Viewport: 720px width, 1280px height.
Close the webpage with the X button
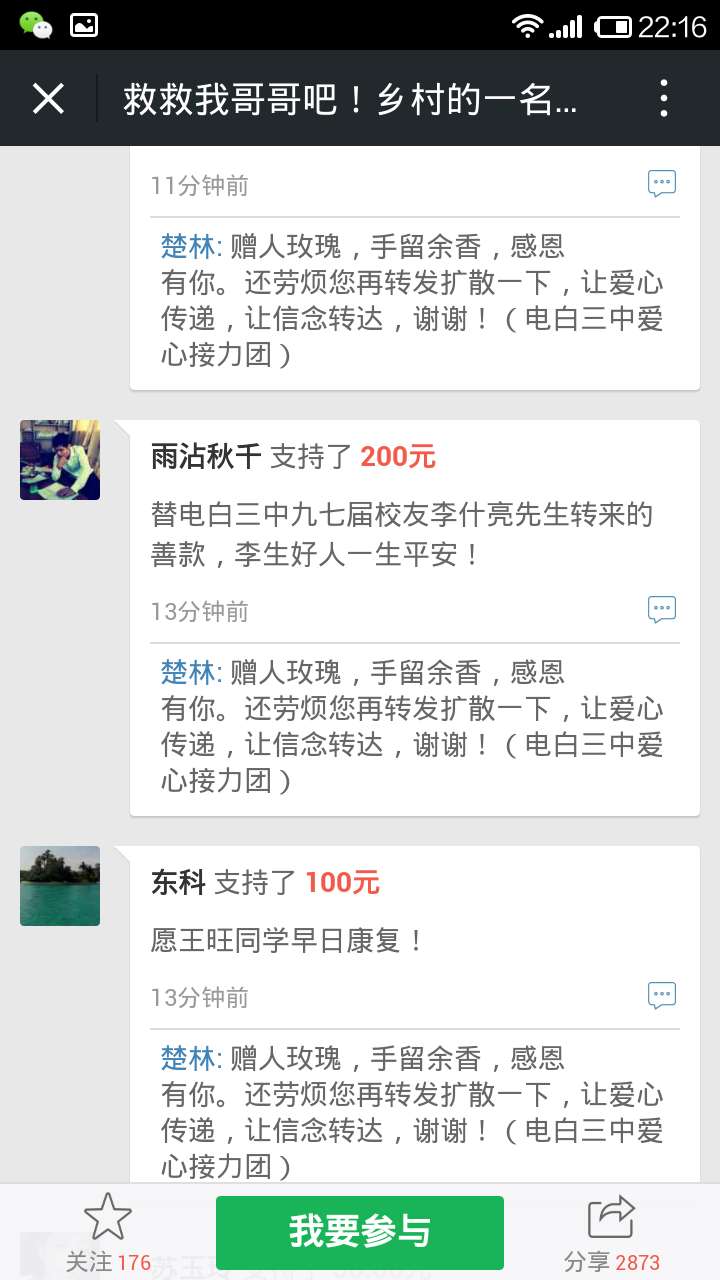48,99
